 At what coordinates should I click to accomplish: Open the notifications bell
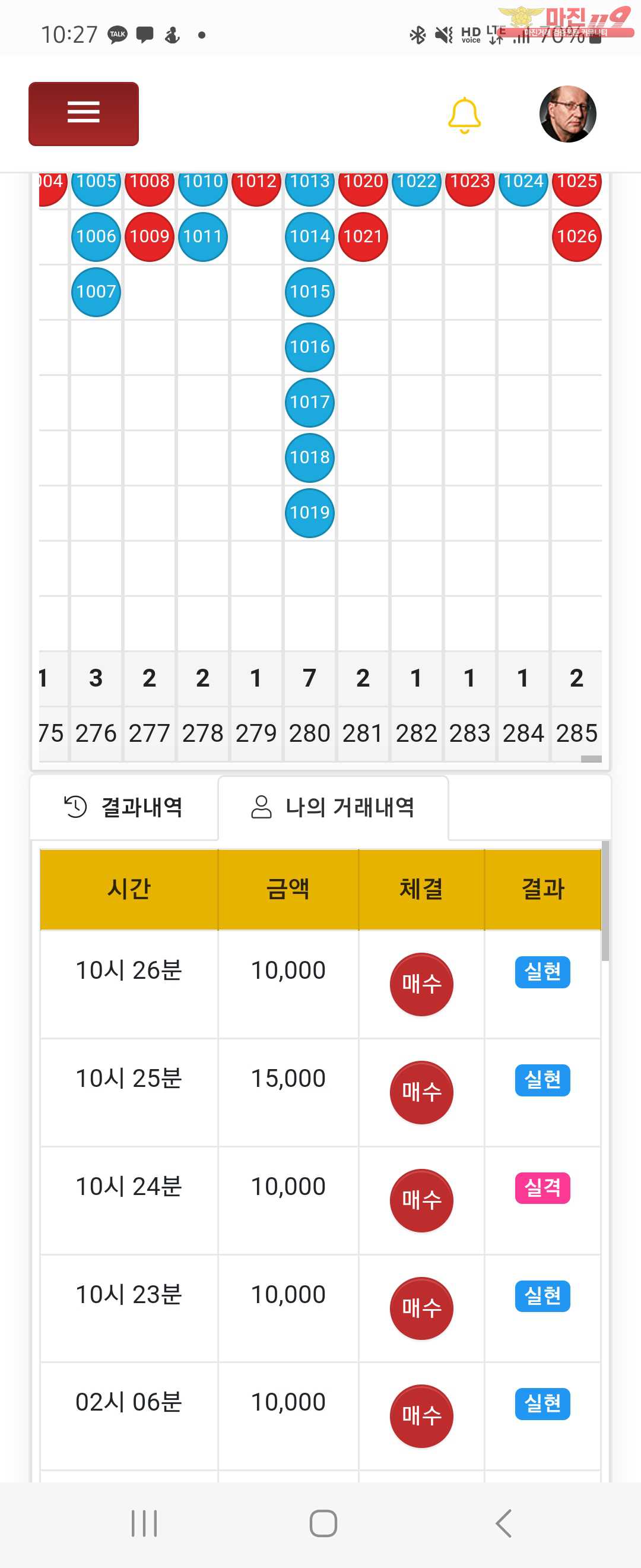[x=464, y=115]
